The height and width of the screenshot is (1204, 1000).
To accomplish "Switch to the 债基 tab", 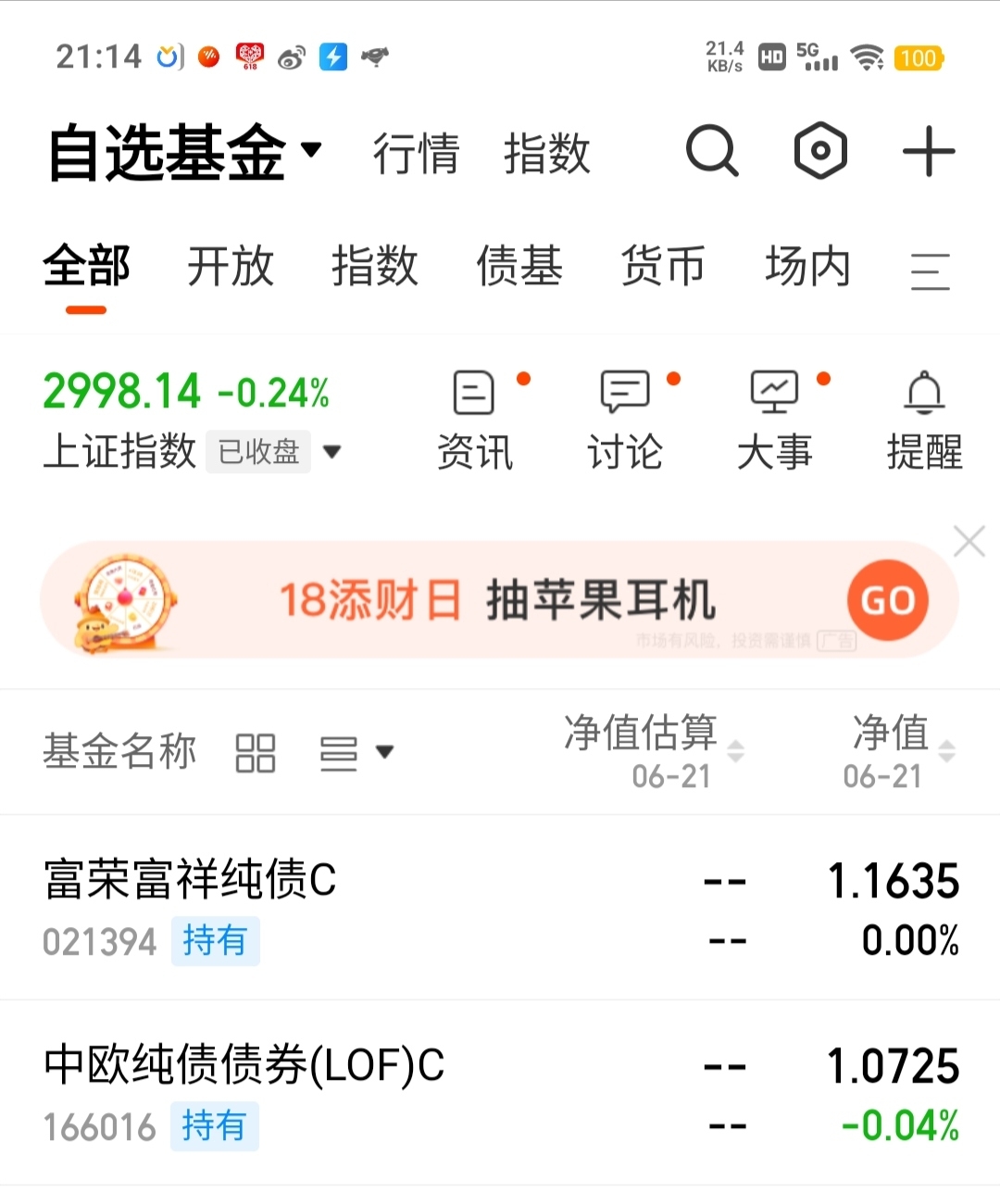I will pyautogui.click(x=519, y=268).
